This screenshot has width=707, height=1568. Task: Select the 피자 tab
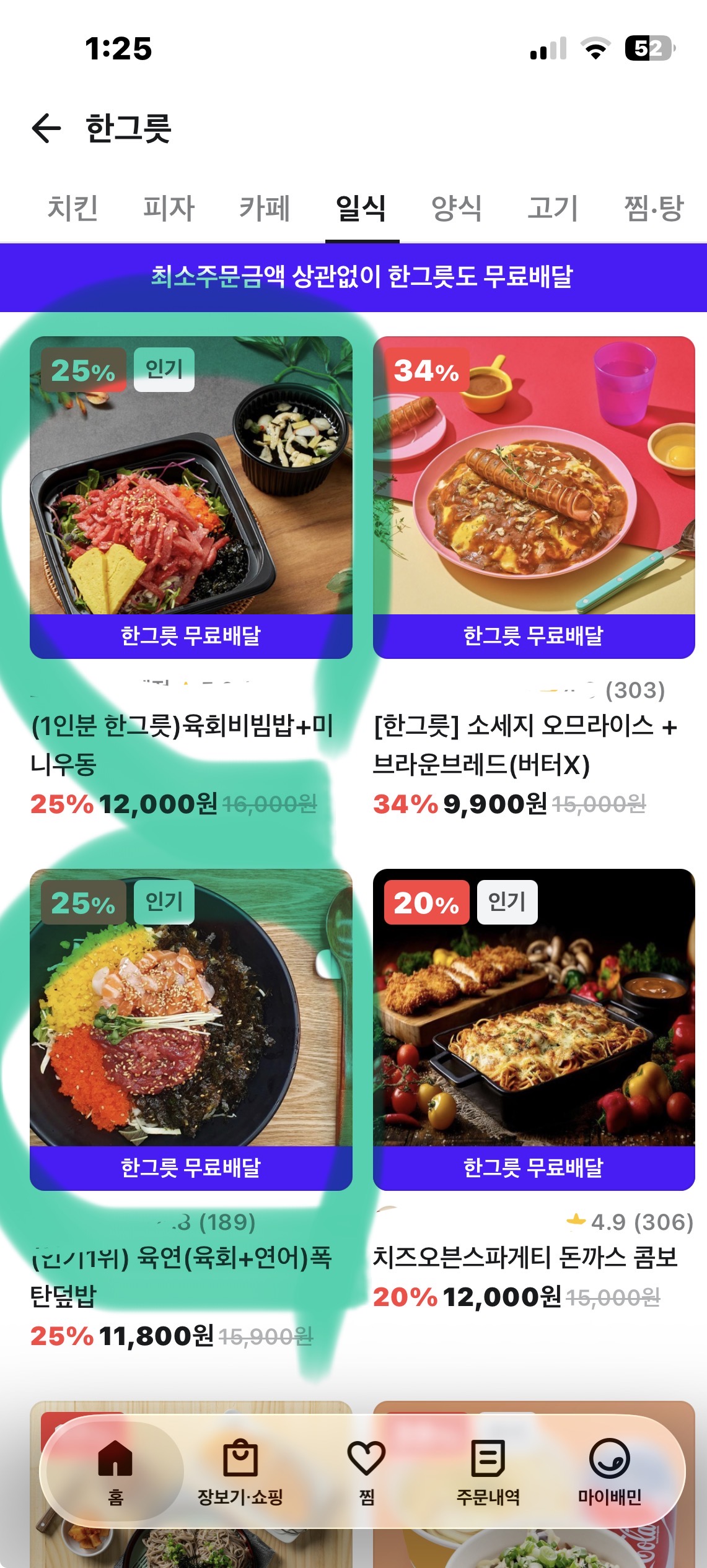click(x=169, y=207)
